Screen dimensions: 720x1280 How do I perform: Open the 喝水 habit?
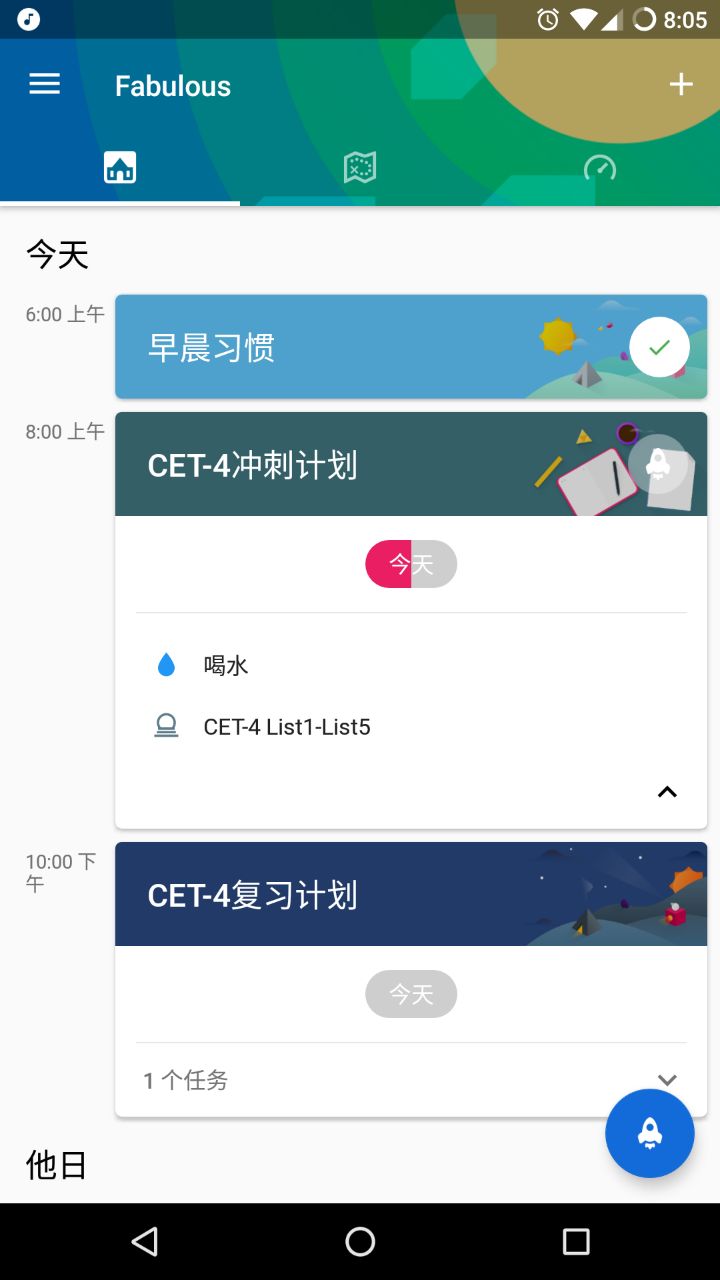coord(226,665)
